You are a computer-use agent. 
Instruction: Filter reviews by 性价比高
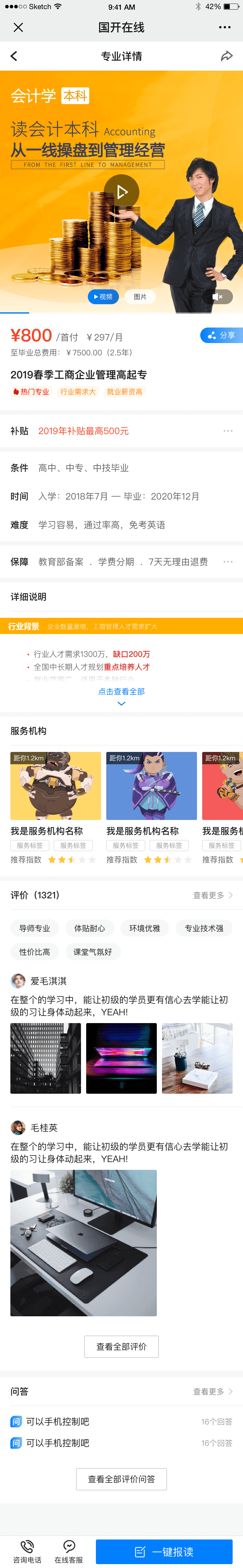click(x=35, y=952)
